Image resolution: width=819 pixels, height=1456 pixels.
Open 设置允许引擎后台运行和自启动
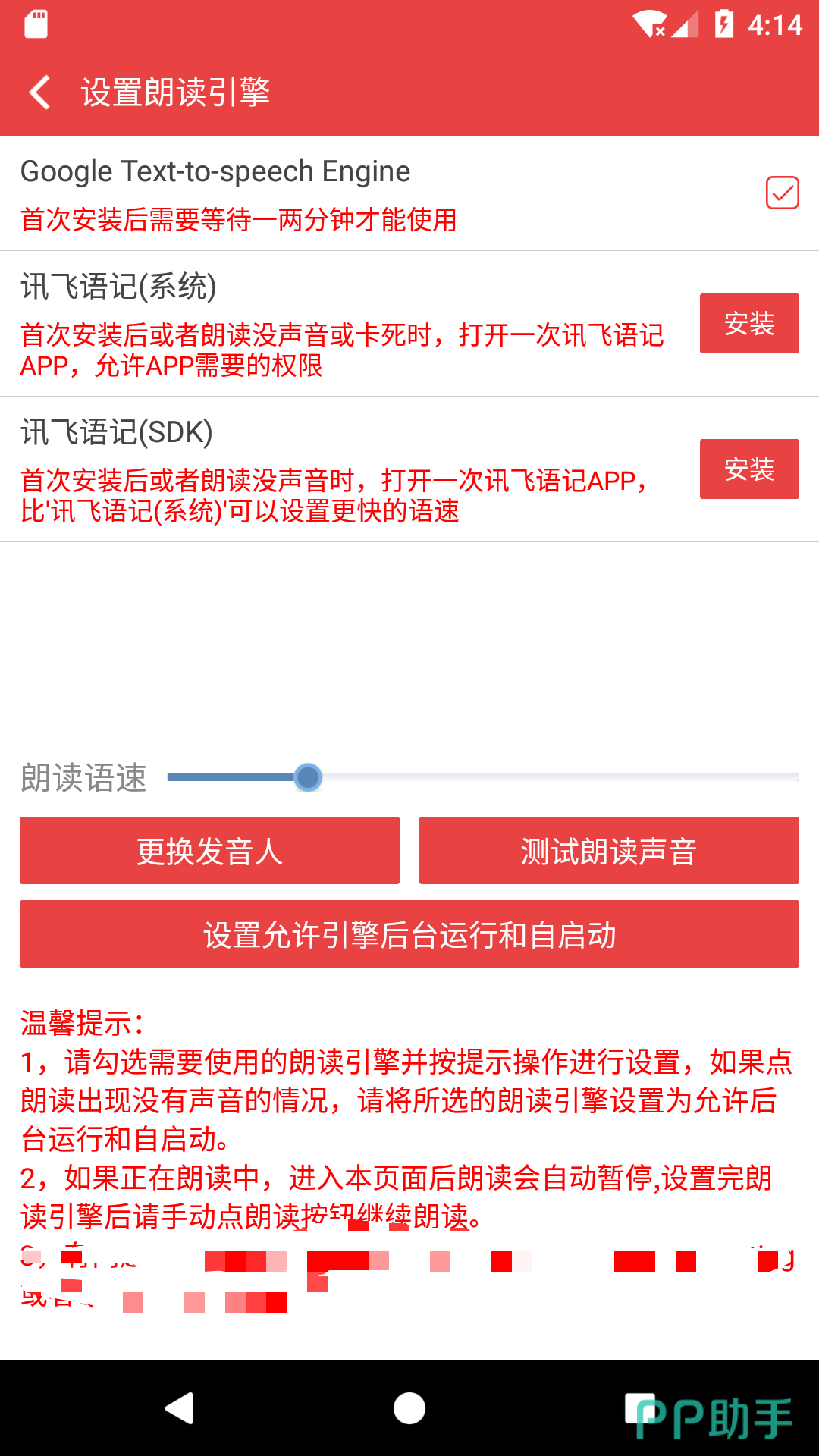(409, 934)
